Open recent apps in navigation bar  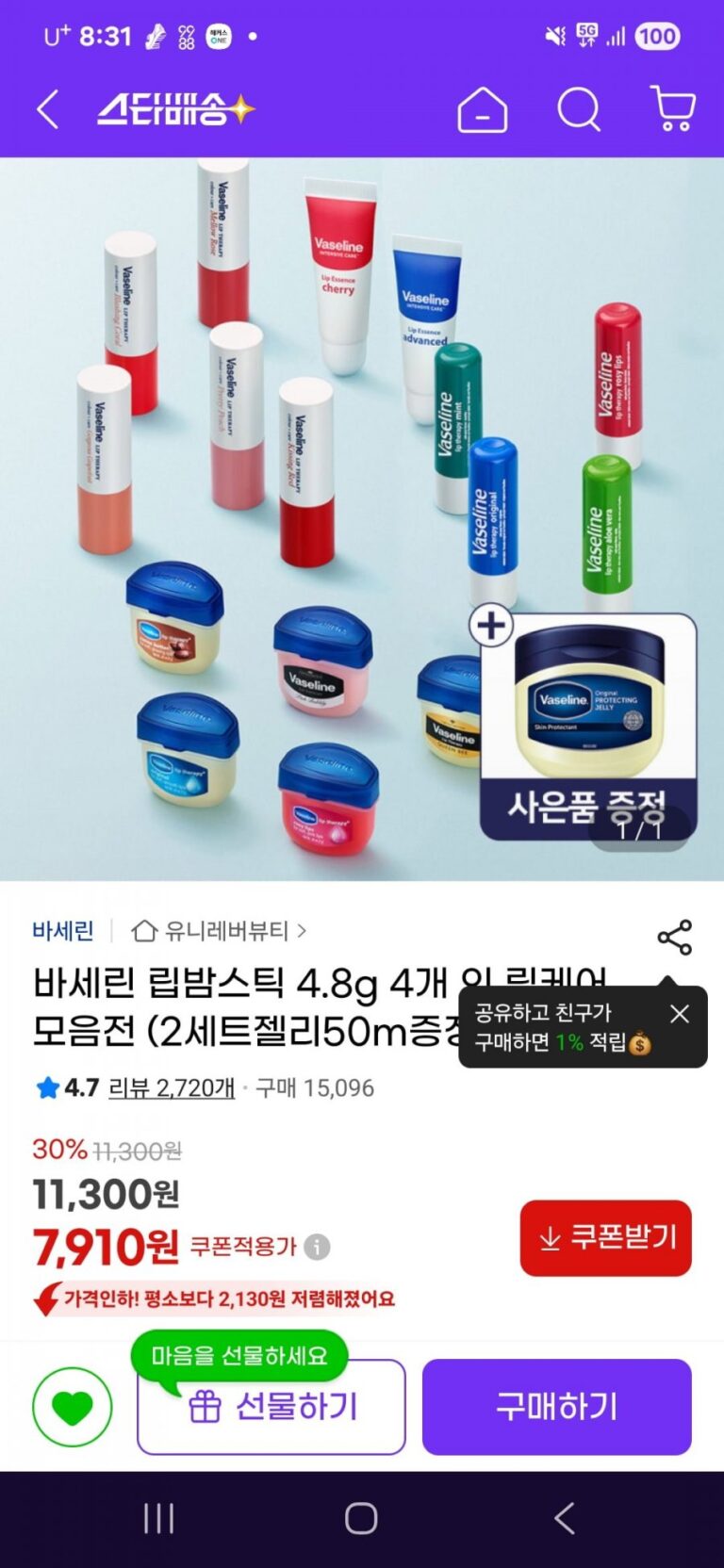point(158,1518)
